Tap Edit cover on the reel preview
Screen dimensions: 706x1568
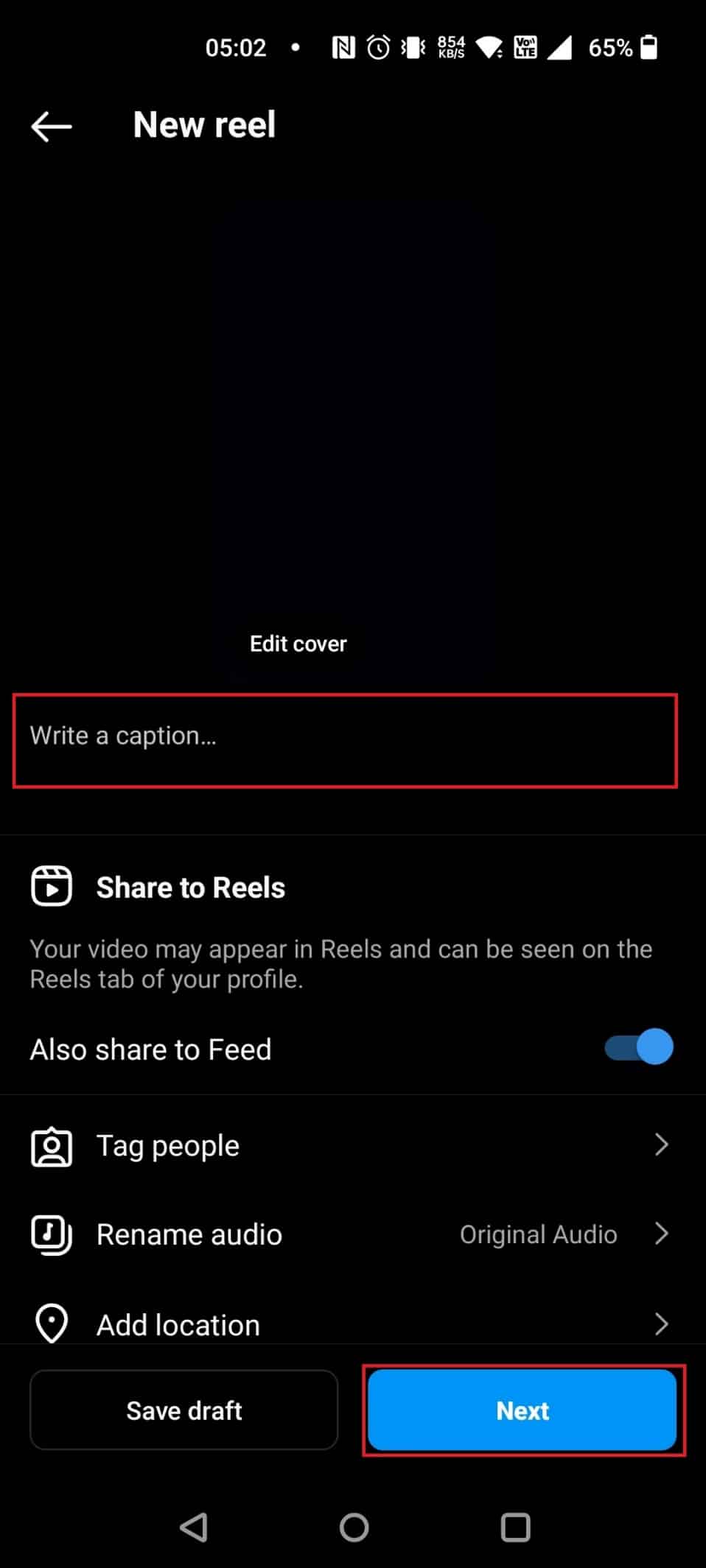pyautogui.click(x=298, y=644)
